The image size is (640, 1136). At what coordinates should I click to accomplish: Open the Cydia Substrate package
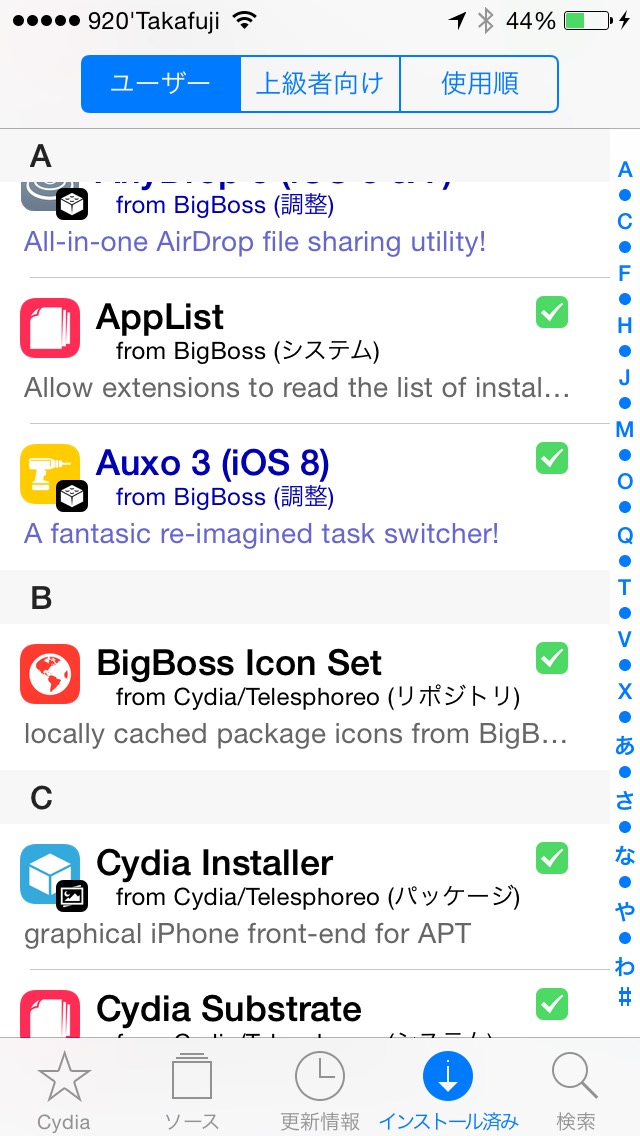[x=304, y=1004]
